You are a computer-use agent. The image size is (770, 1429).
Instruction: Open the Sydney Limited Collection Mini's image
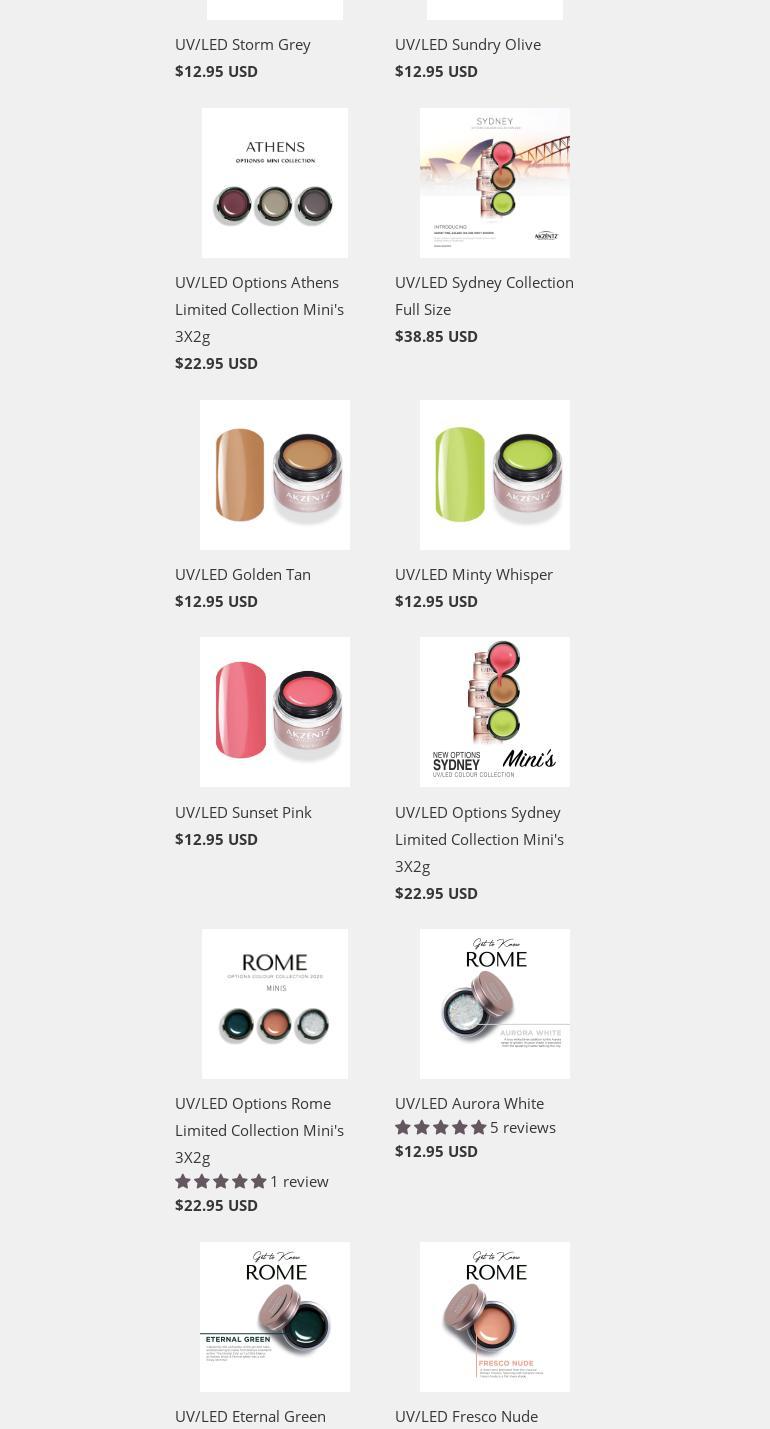click(495, 712)
